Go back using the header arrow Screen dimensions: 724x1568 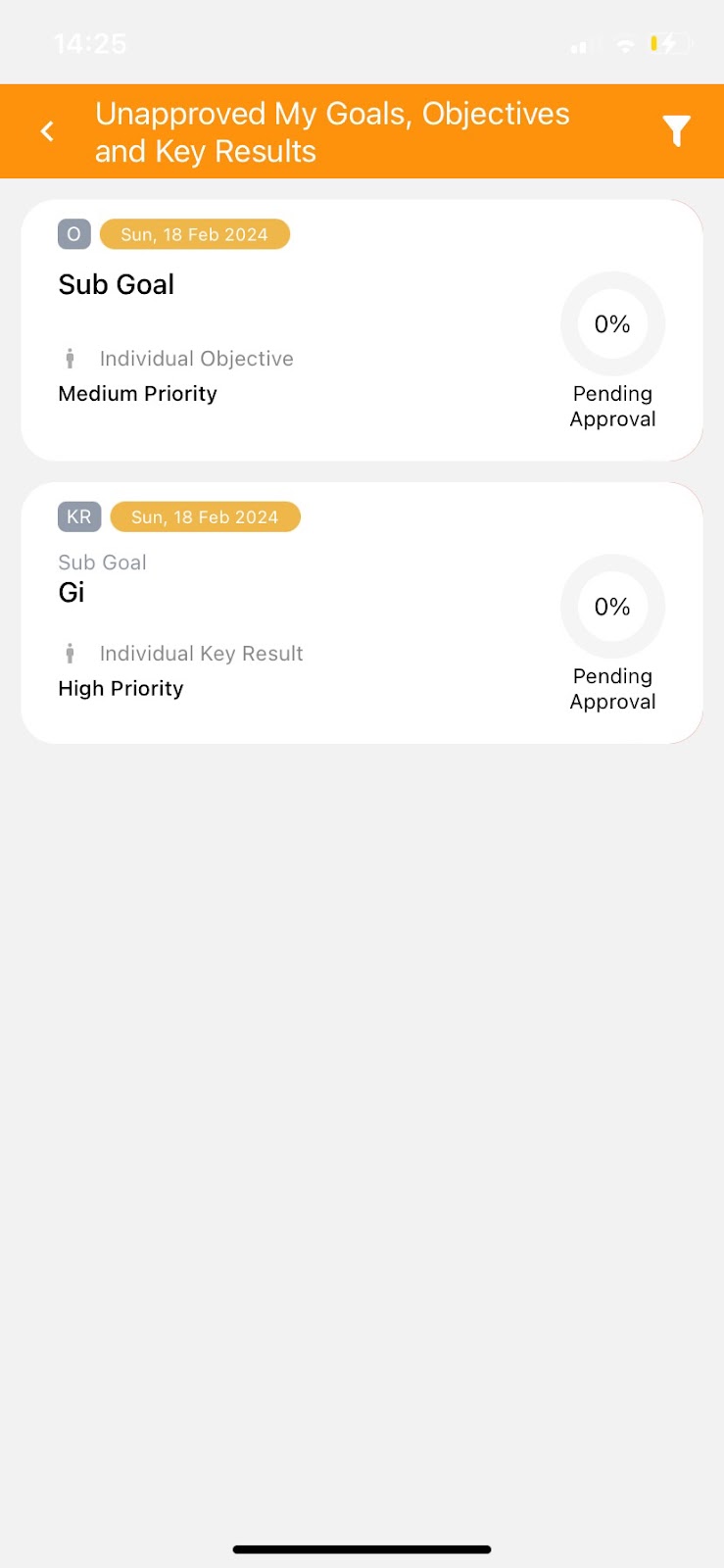(x=47, y=131)
